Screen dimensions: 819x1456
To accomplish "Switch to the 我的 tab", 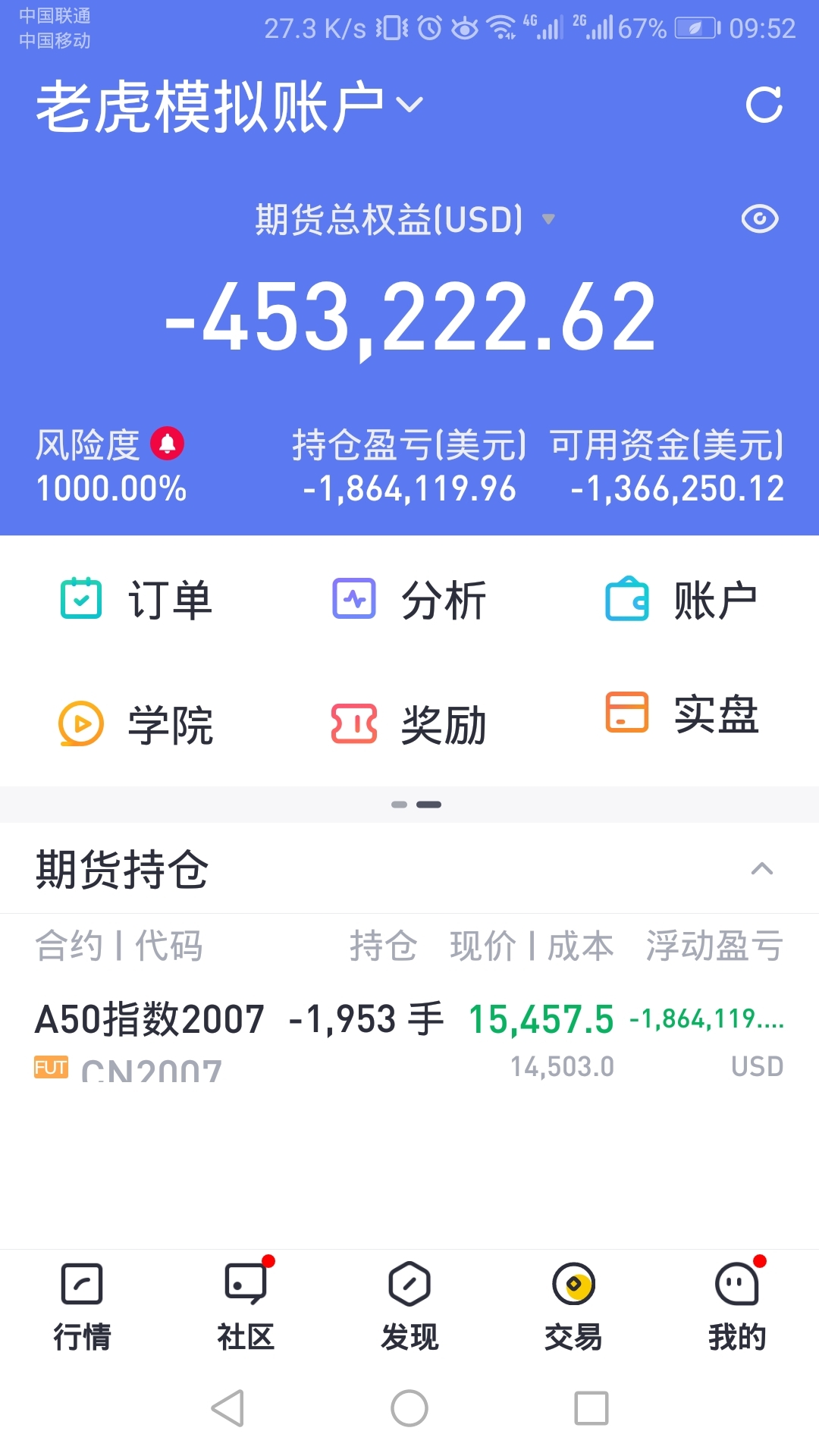I will click(737, 1307).
